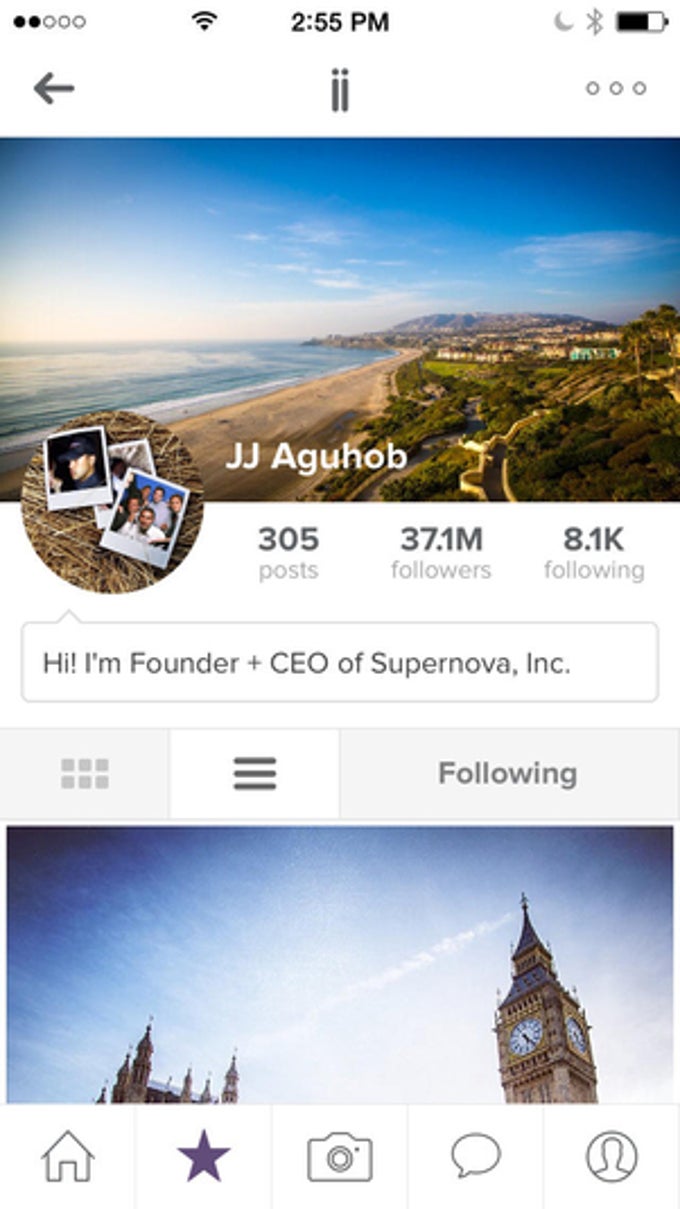Open the messages speech bubble tab

point(476,1157)
